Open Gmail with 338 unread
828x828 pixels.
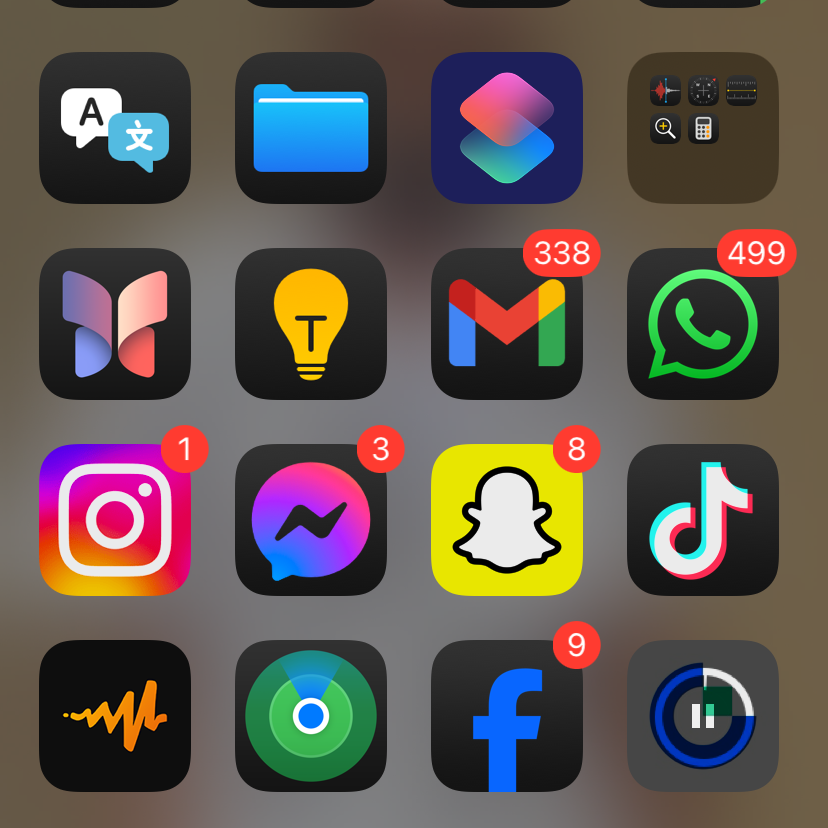507,324
